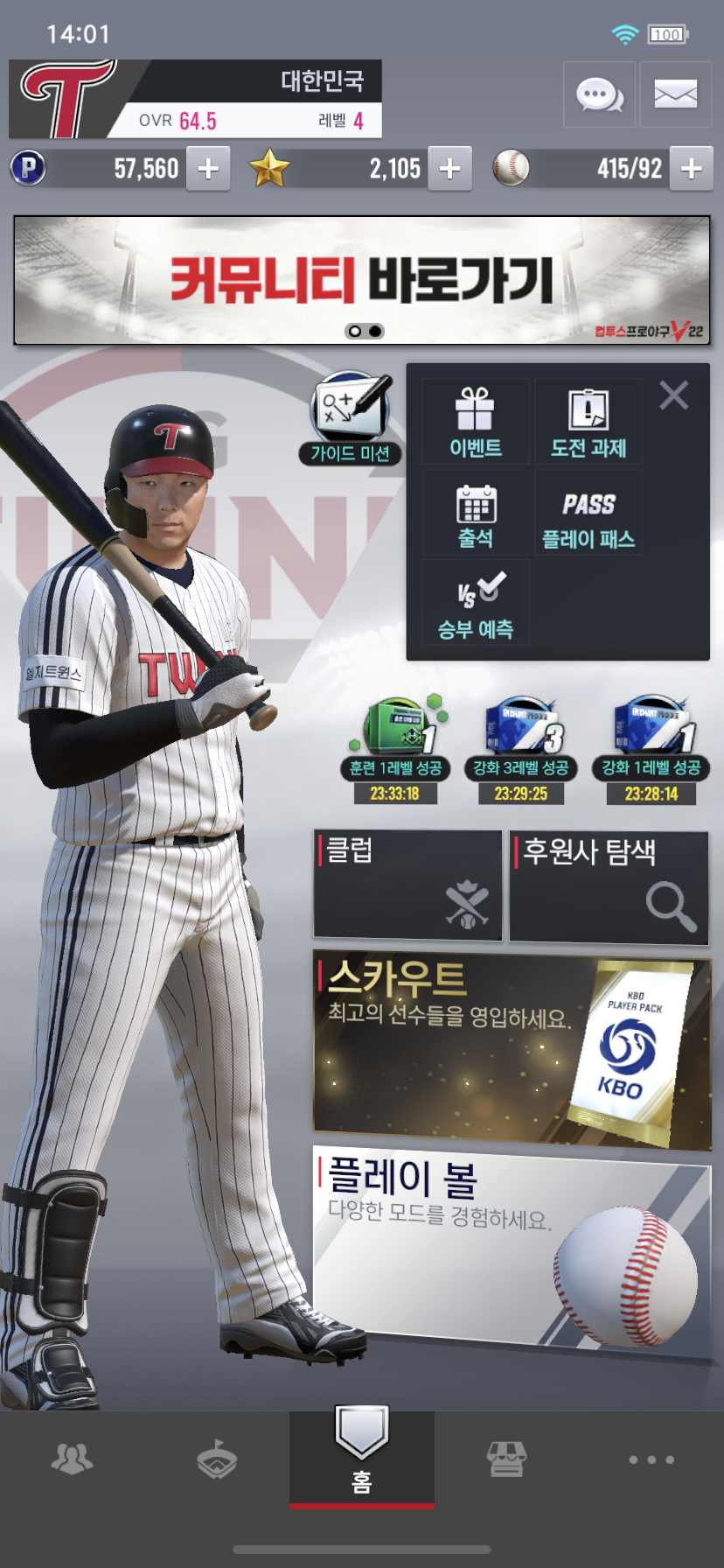The width and height of the screenshot is (724, 1568).
Task: Open the 커뮤니티 바로가기 banner
Action: (x=362, y=280)
